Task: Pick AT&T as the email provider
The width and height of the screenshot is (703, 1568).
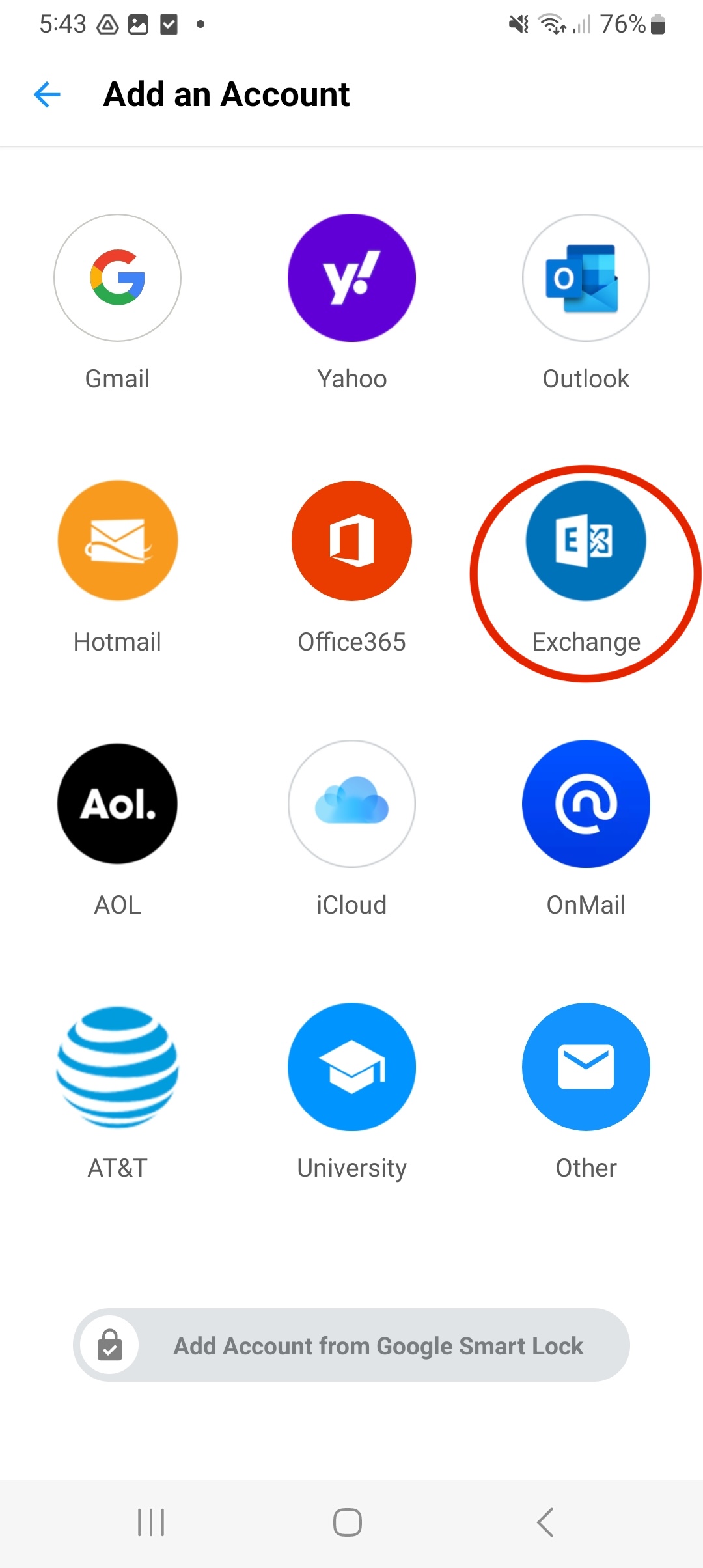Action: (x=117, y=1067)
